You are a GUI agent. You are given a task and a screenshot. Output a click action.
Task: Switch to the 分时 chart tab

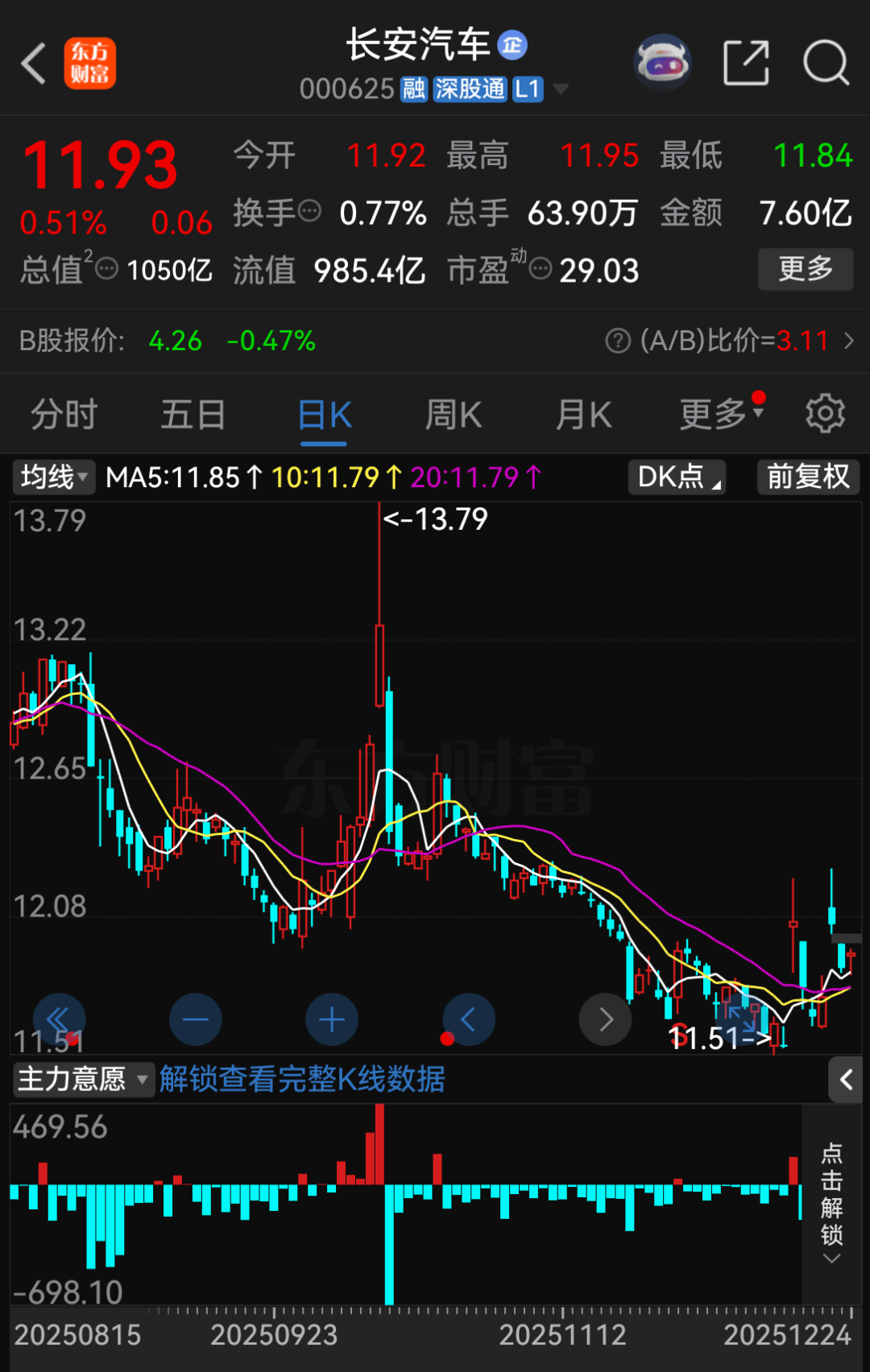point(64,415)
